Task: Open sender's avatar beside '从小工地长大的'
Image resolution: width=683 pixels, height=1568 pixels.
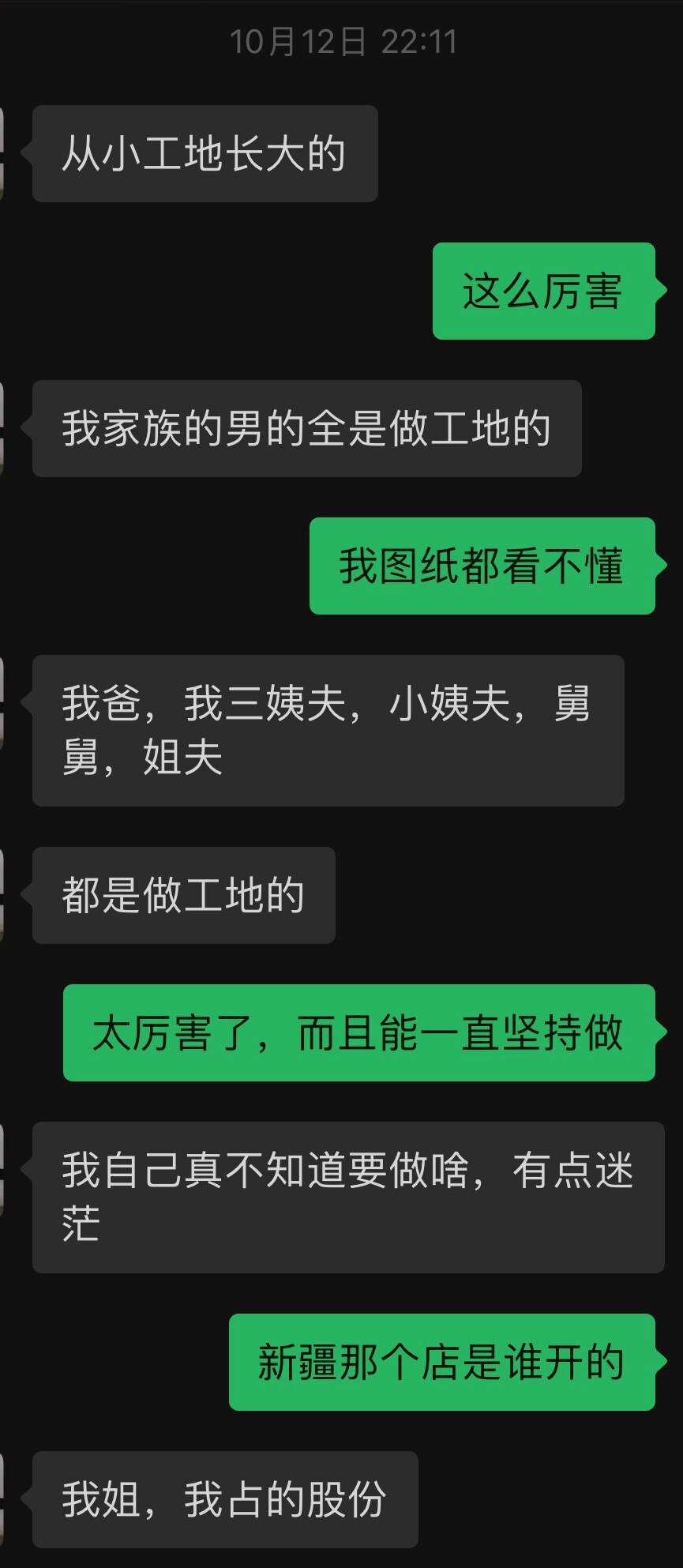Action: tap(2, 153)
